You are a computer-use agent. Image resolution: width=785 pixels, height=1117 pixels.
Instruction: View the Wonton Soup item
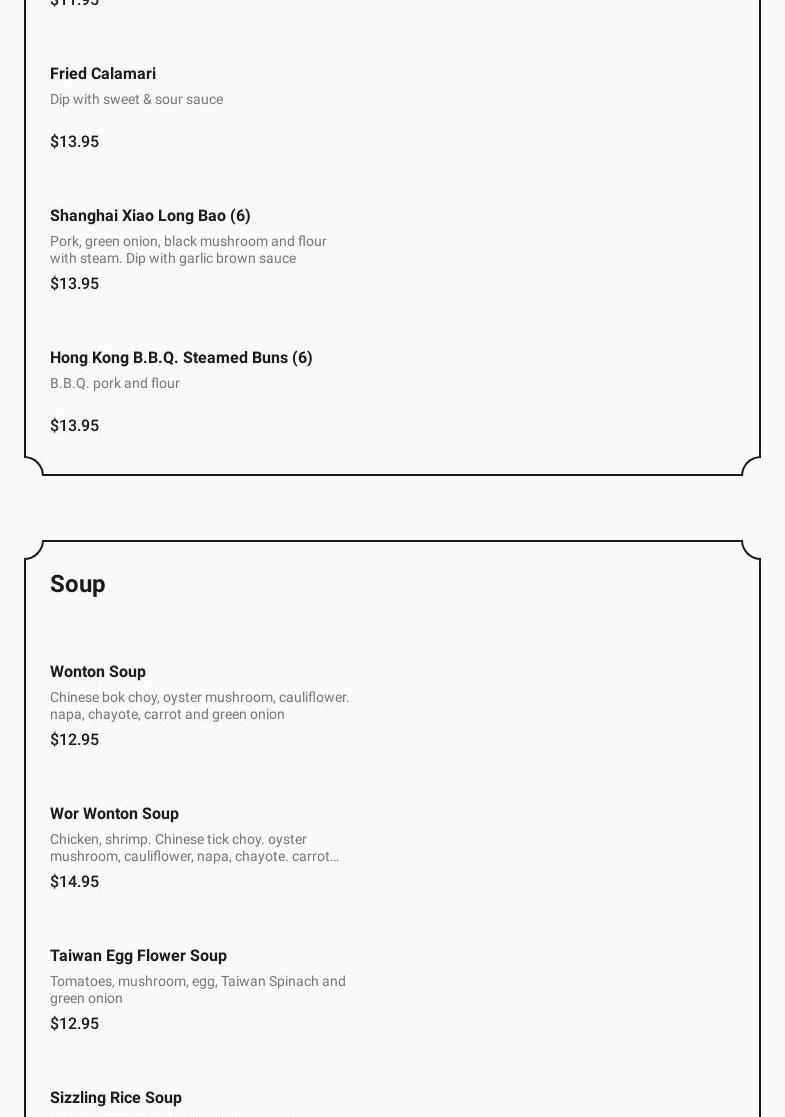pos(98,672)
